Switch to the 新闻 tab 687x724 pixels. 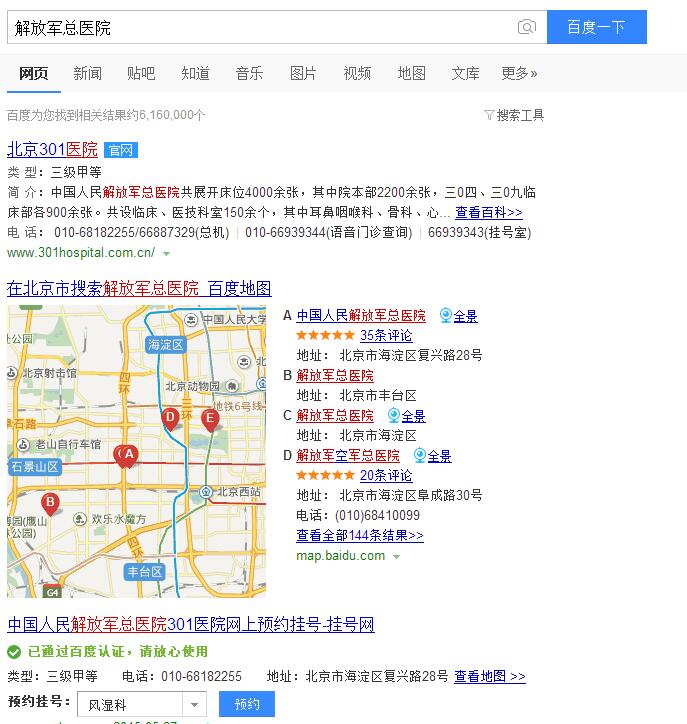pos(87,73)
